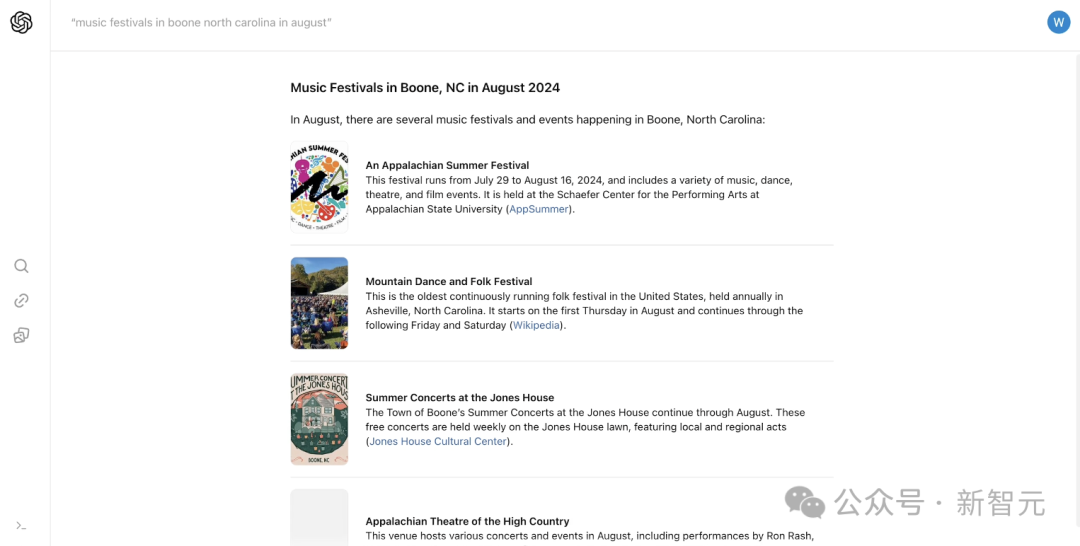This screenshot has width=1080, height=546.
Task: Open the links icon in the sidebar
Action: coord(21,300)
